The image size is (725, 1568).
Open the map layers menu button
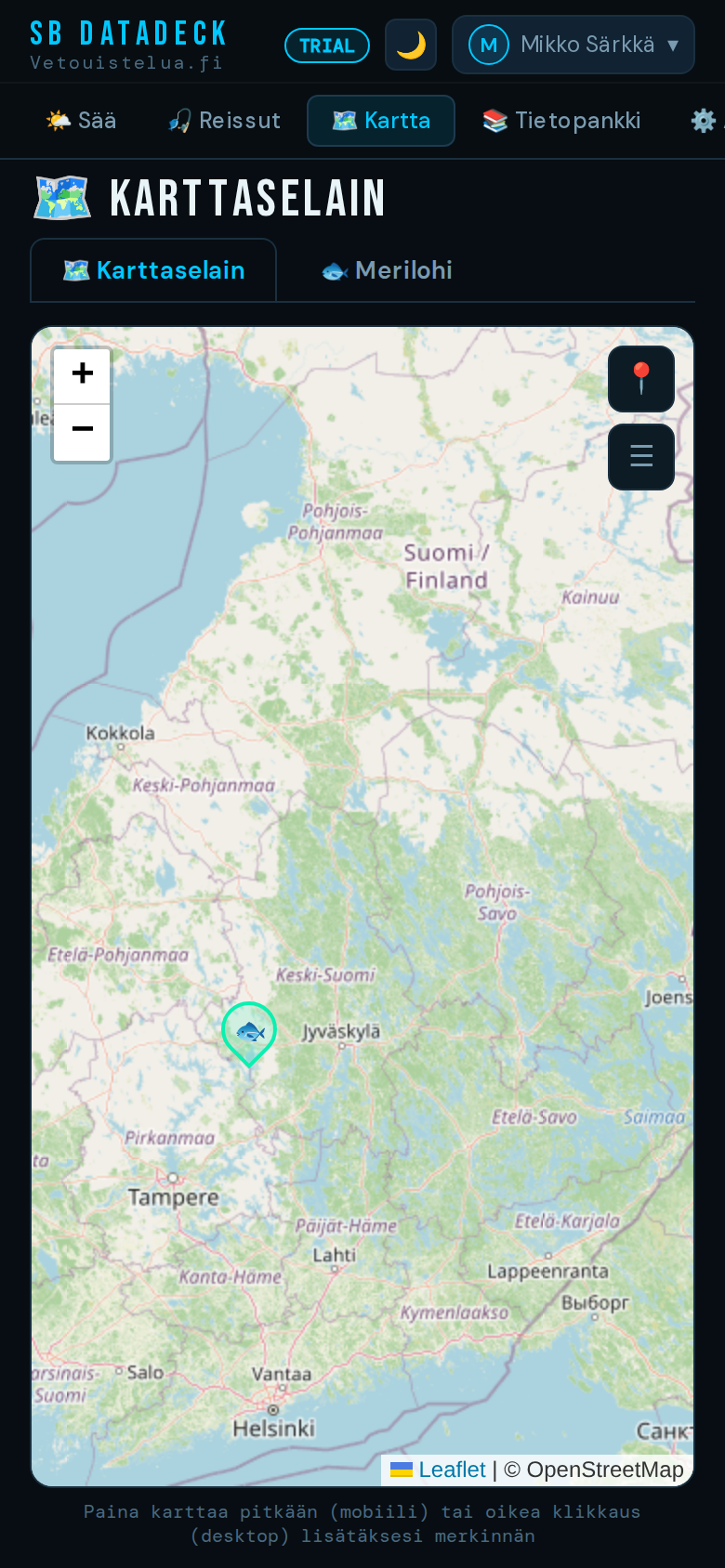[x=641, y=456]
